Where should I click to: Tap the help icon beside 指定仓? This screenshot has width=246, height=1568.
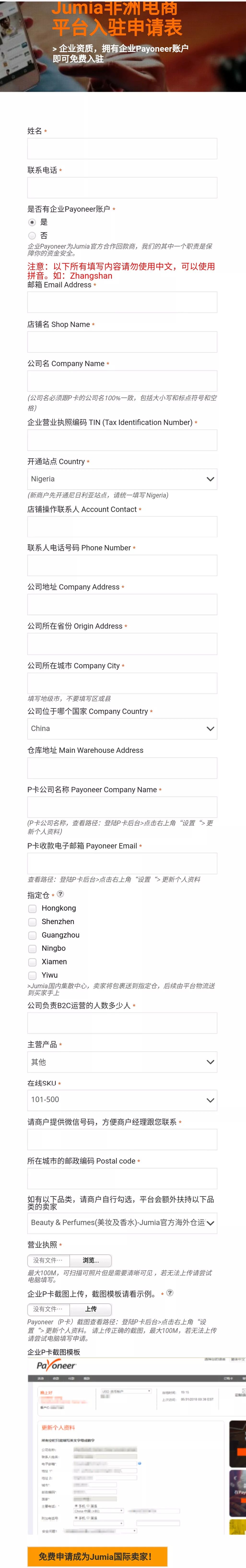click(60, 894)
